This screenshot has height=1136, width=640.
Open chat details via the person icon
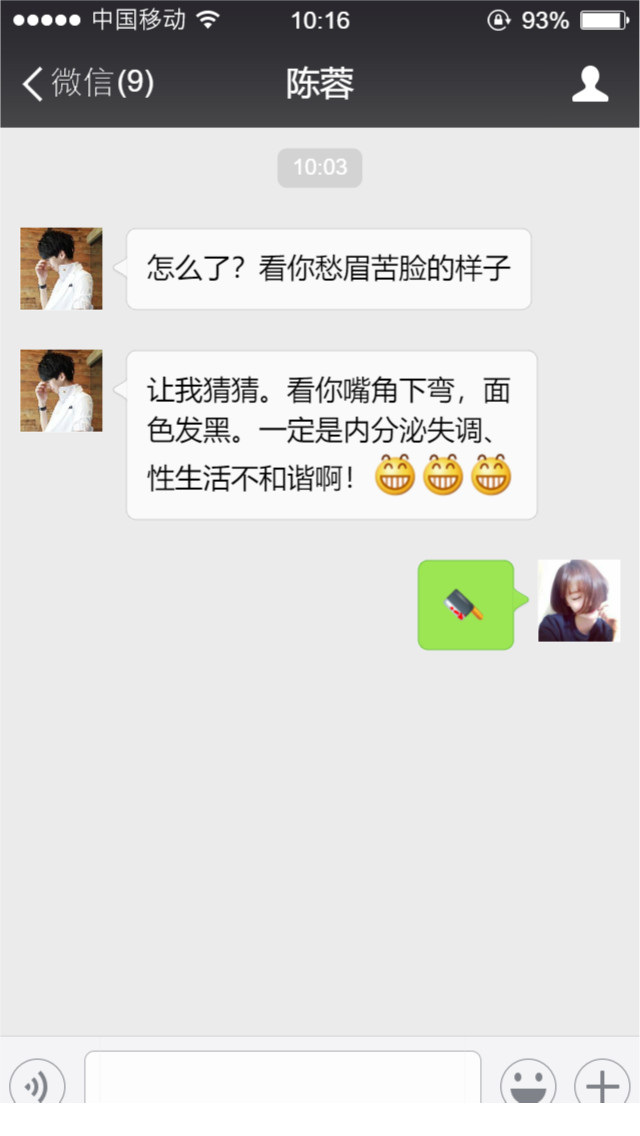(x=590, y=84)
